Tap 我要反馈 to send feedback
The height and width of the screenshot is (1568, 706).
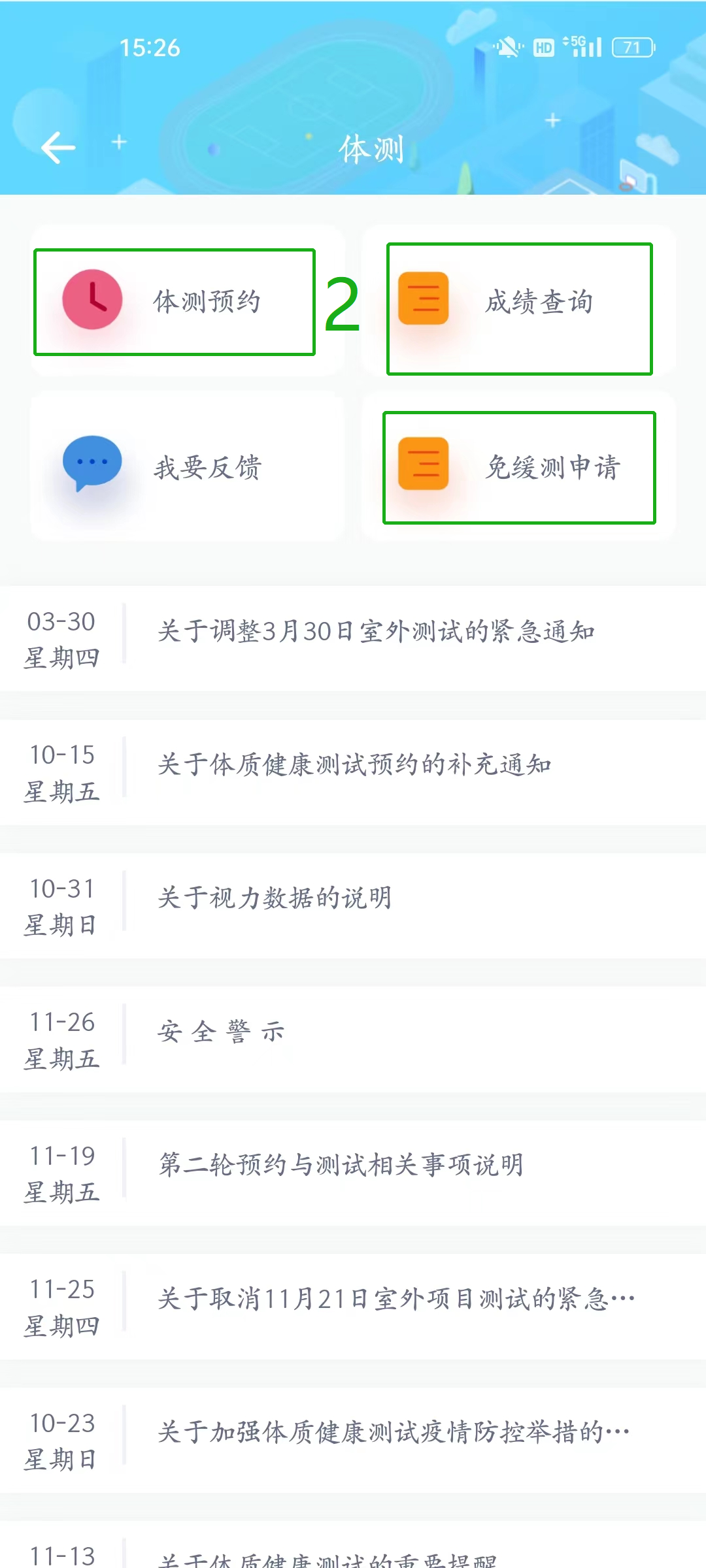click(x=188, y=466)
